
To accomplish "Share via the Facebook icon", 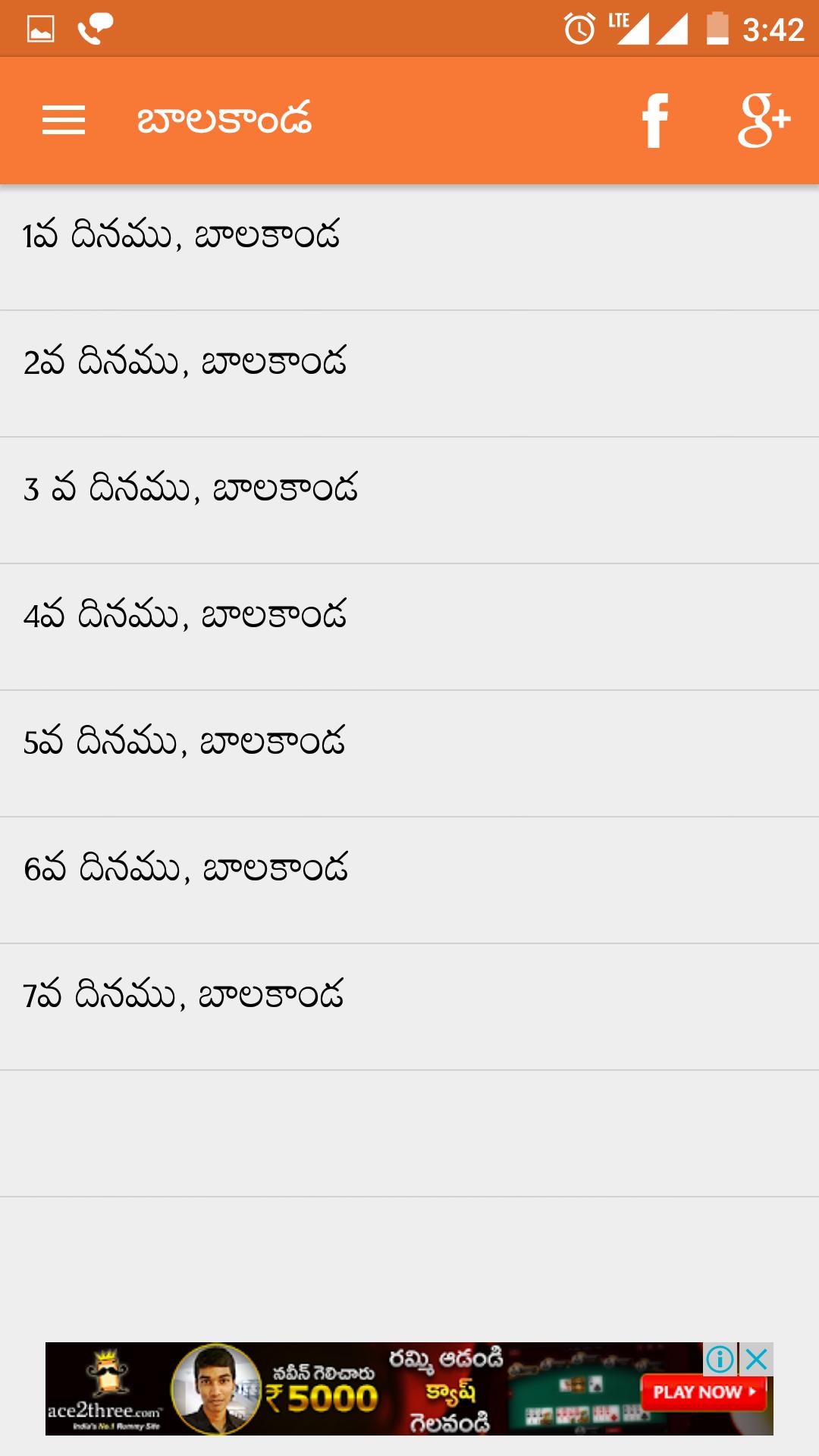I will 655,120.
